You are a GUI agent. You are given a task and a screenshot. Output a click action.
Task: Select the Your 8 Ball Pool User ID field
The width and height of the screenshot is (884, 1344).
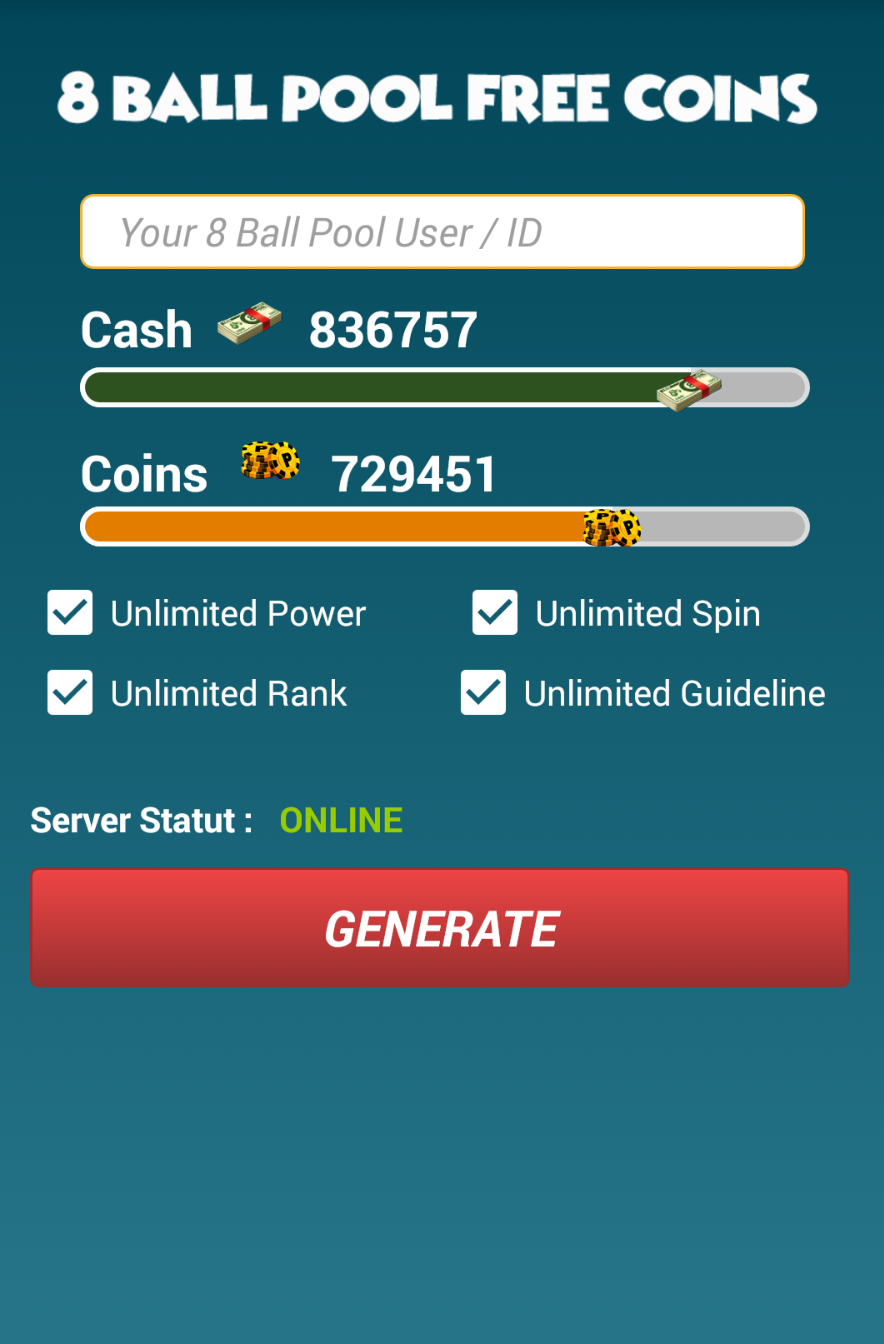point(441,231)
